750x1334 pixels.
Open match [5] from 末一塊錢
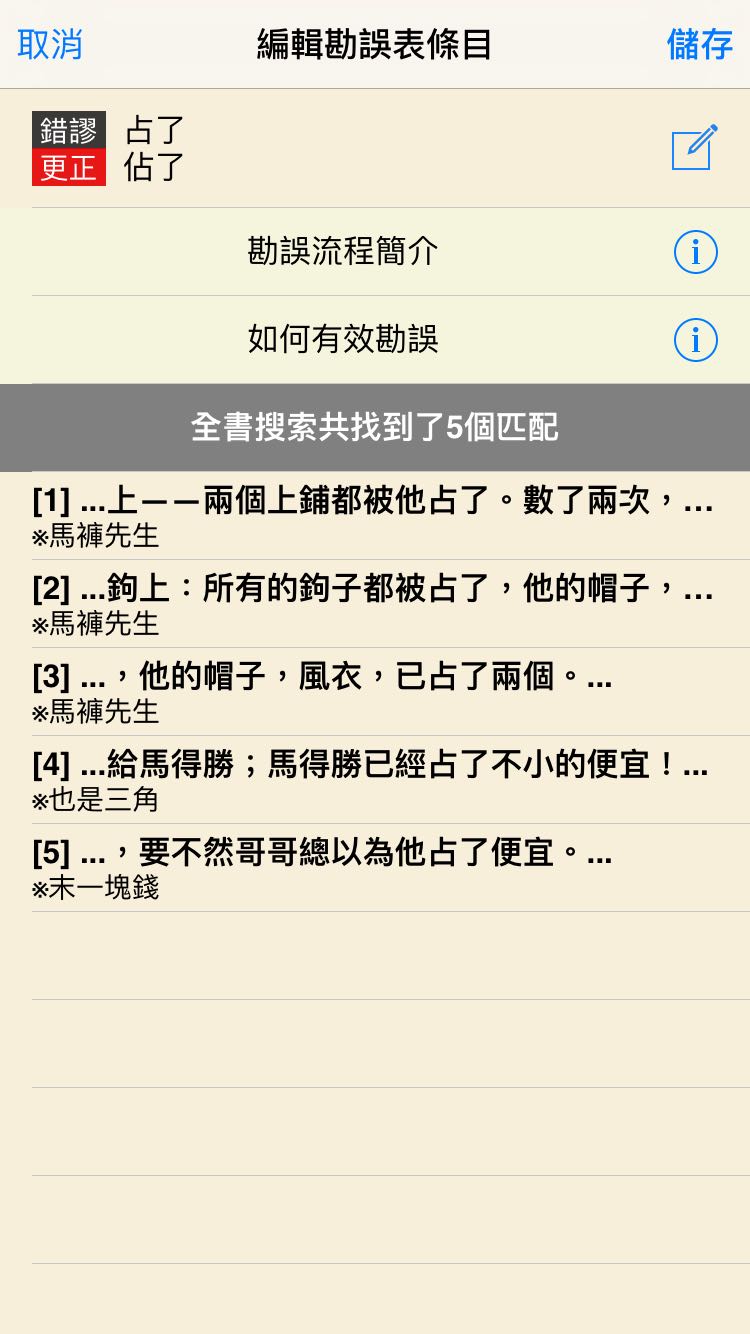[375, 868]
